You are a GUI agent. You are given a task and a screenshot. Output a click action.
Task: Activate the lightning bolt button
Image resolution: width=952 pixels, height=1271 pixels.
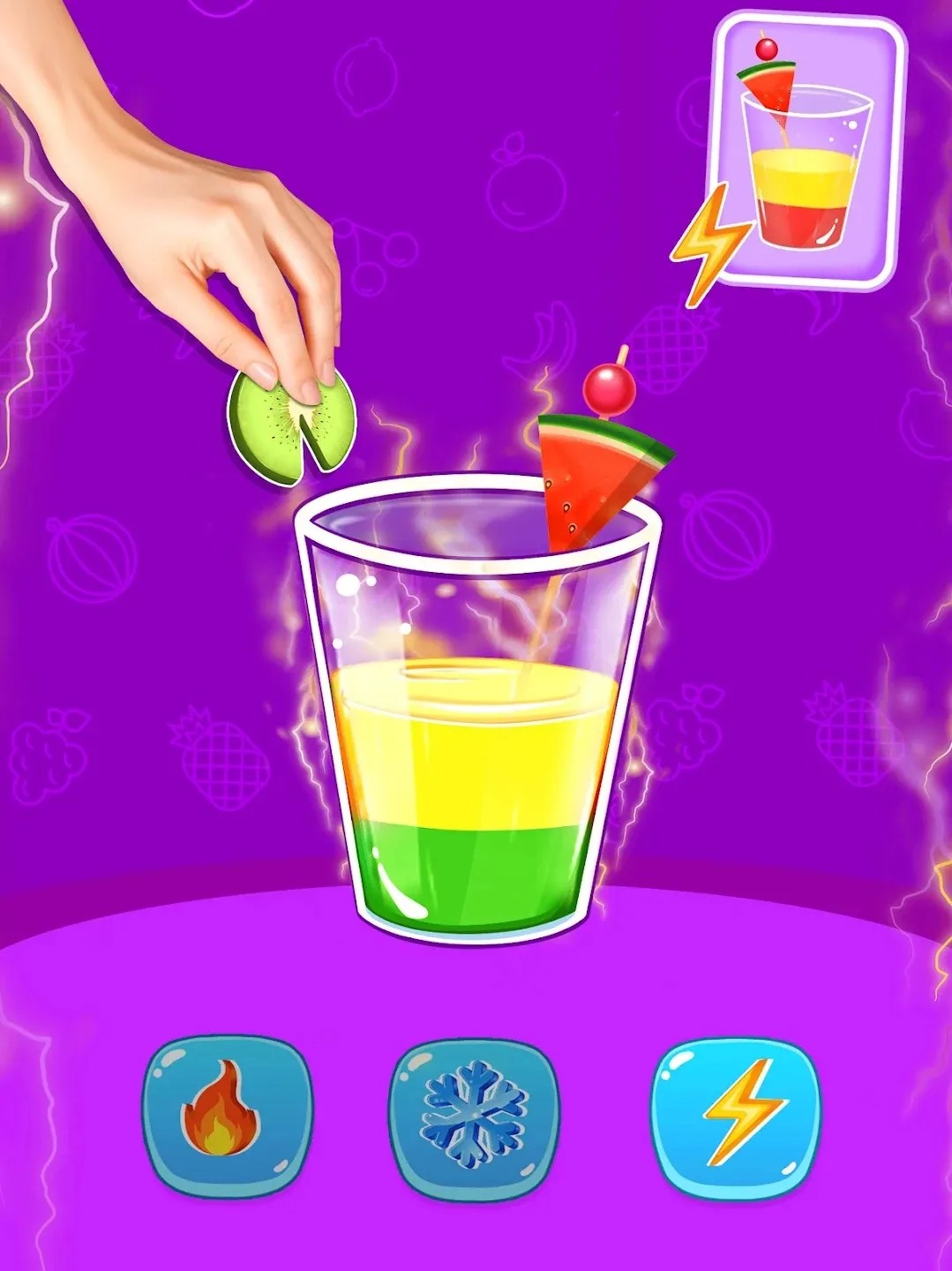click(x=735, y=1117)
